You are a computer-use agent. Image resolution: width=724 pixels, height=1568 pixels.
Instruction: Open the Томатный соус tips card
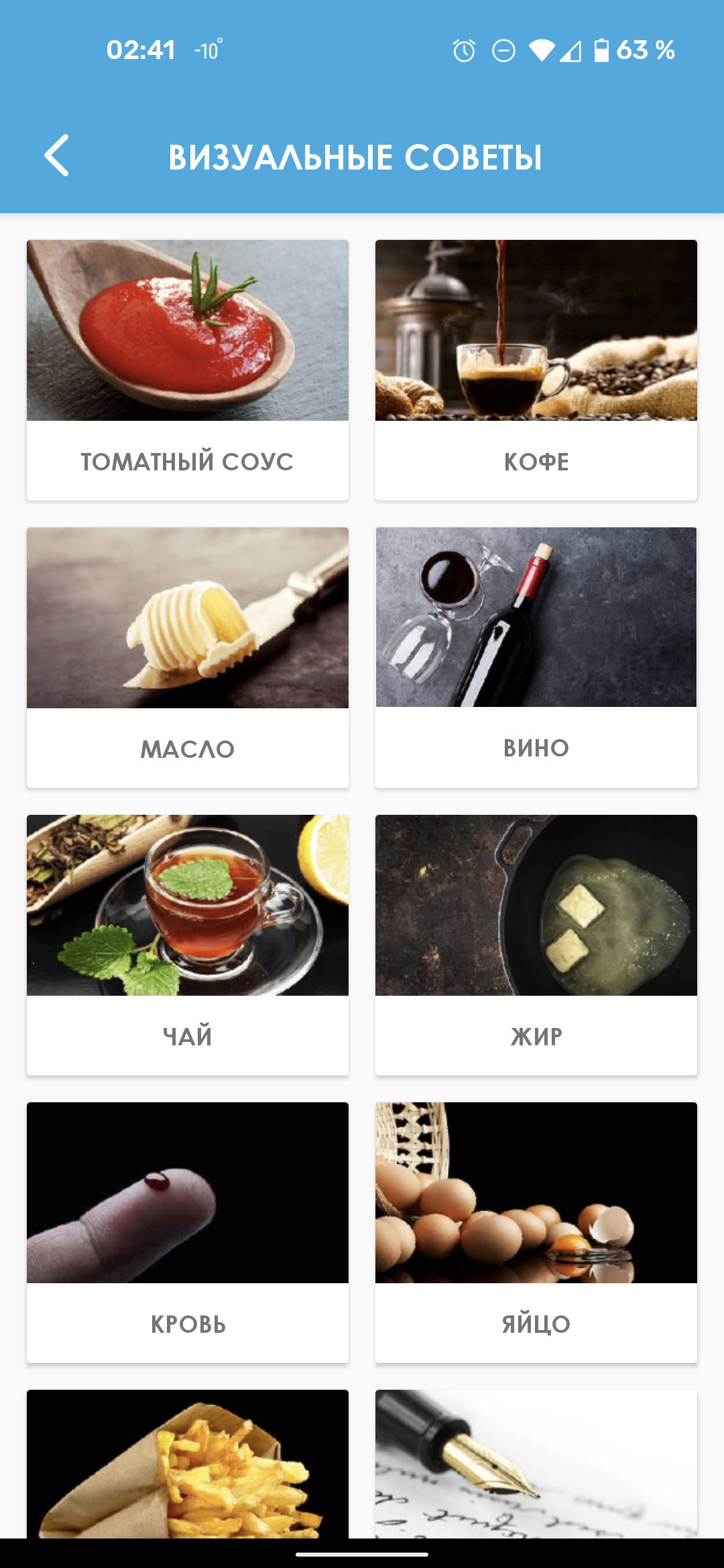[188, 370]
